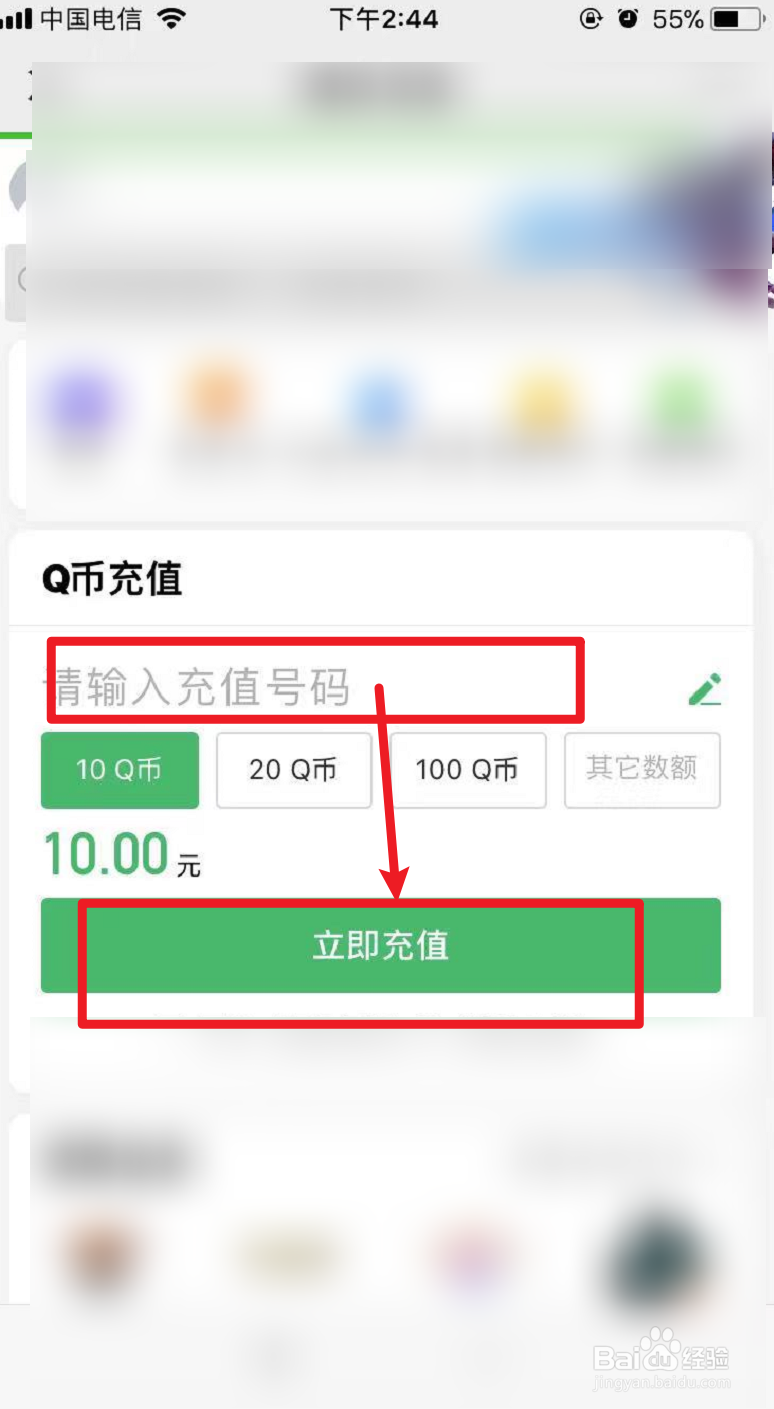The image size is (774, 1409).
Task: Tap the Q币充值 section header
Action: click(x=112, y=580)
